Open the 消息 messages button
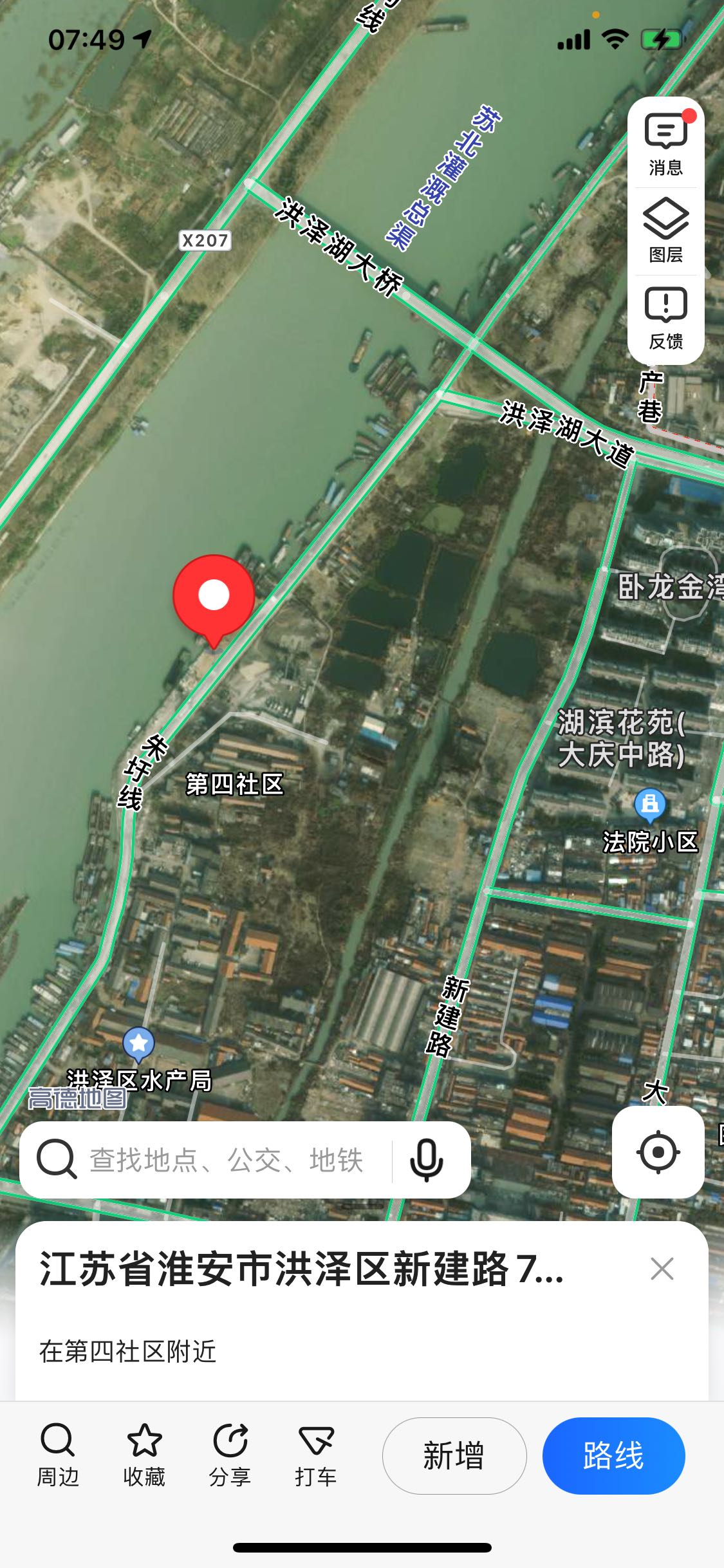The height and width of the screenshot is (1568, 724). pyautogui.click(x=665, y=145)
